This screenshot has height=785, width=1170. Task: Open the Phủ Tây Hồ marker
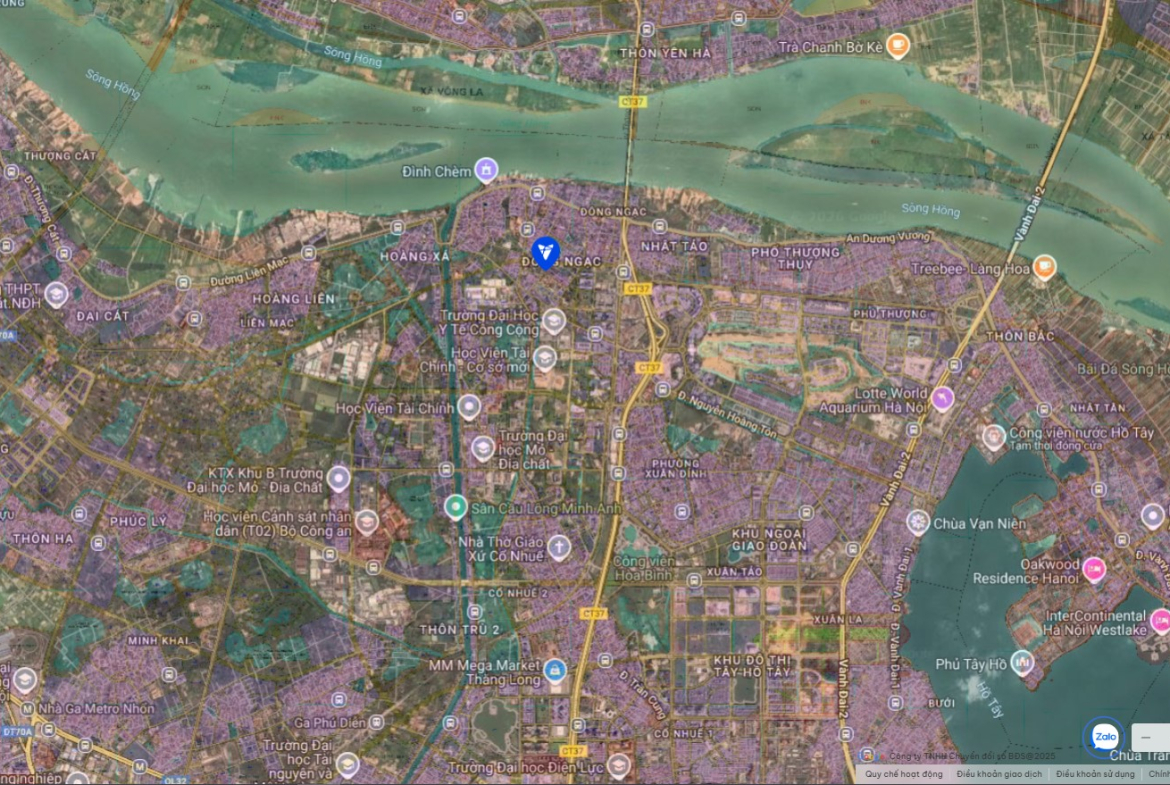[x=1022, y=663]
